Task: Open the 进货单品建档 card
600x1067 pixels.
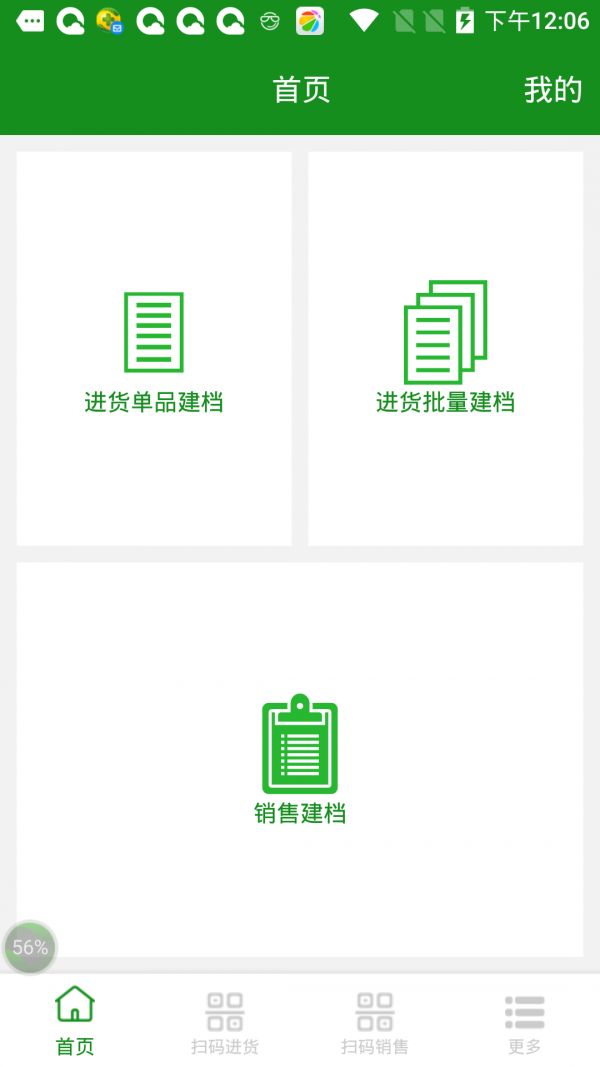Action: coord(154,348)
